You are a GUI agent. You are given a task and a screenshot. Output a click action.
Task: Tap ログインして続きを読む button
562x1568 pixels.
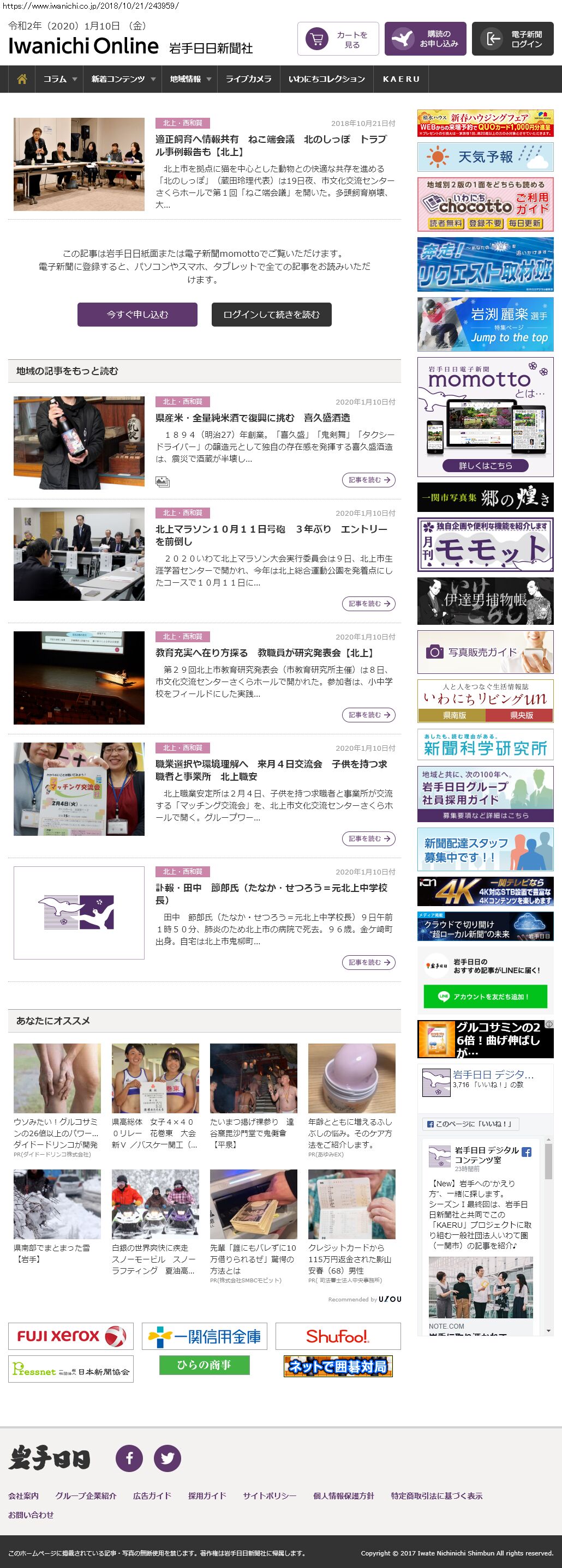(271, 314)
